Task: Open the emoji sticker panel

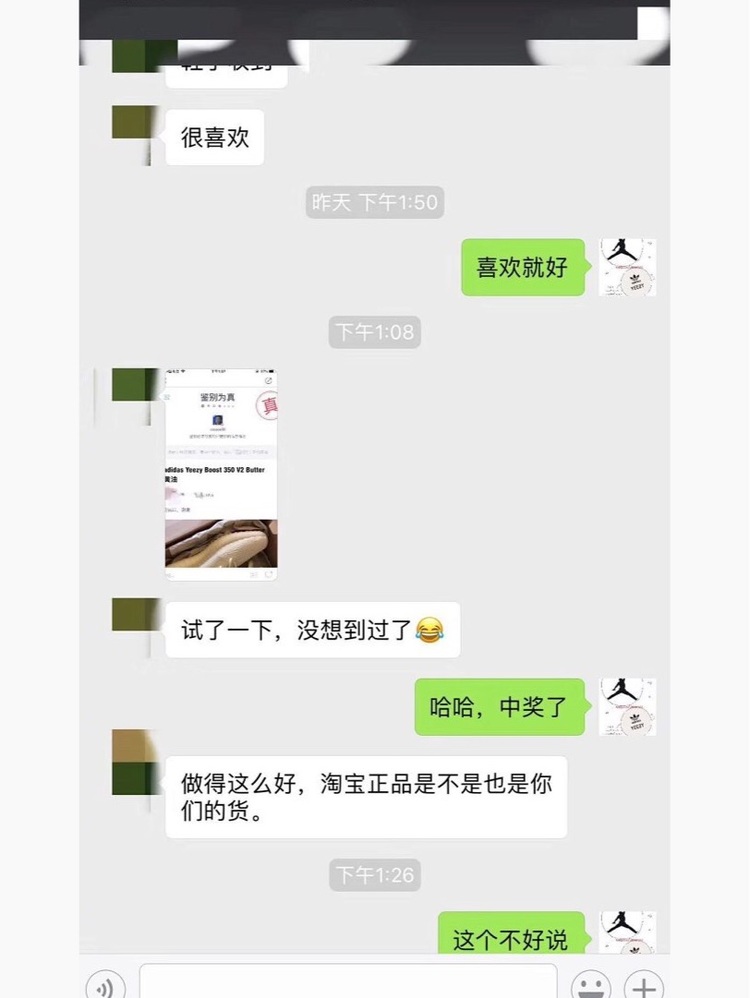Action: [x=592, y=985]
